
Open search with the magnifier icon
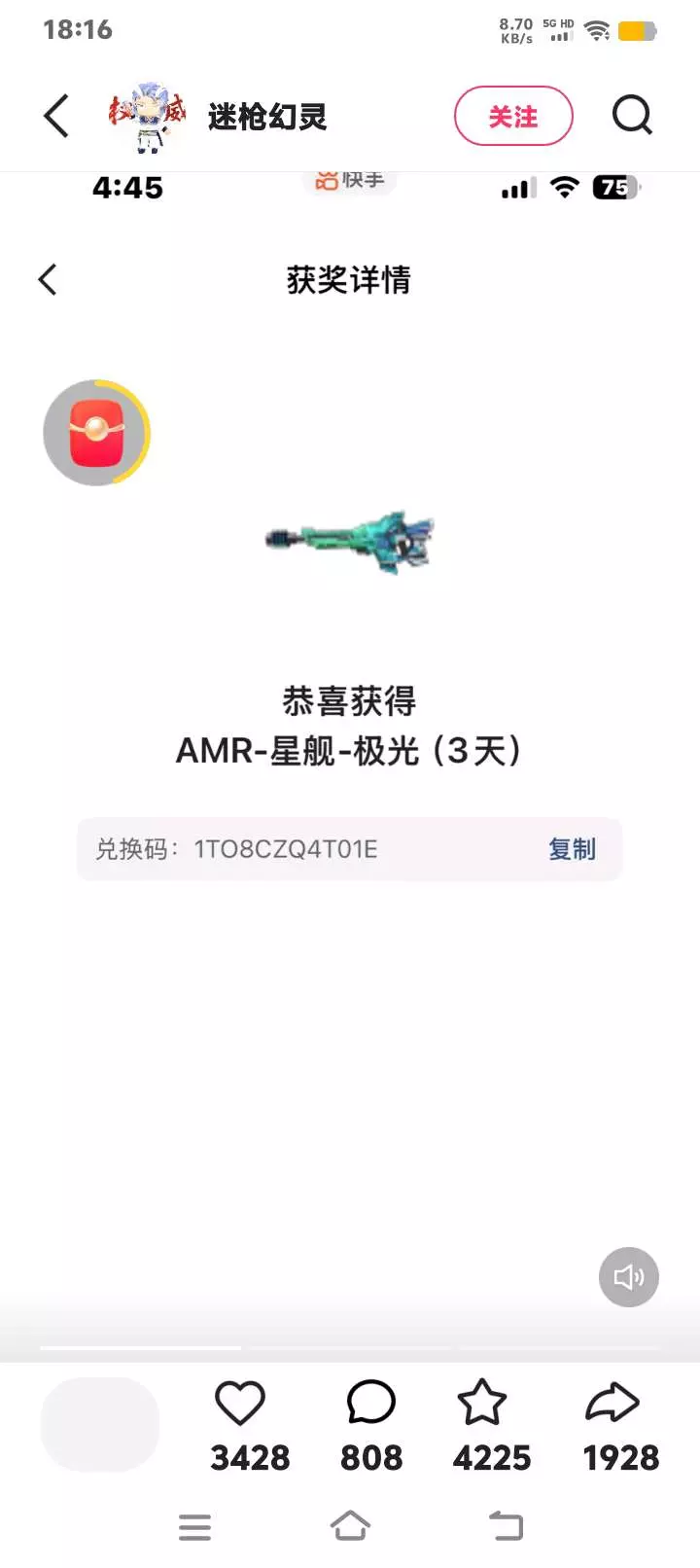click(x=632, y=116)
